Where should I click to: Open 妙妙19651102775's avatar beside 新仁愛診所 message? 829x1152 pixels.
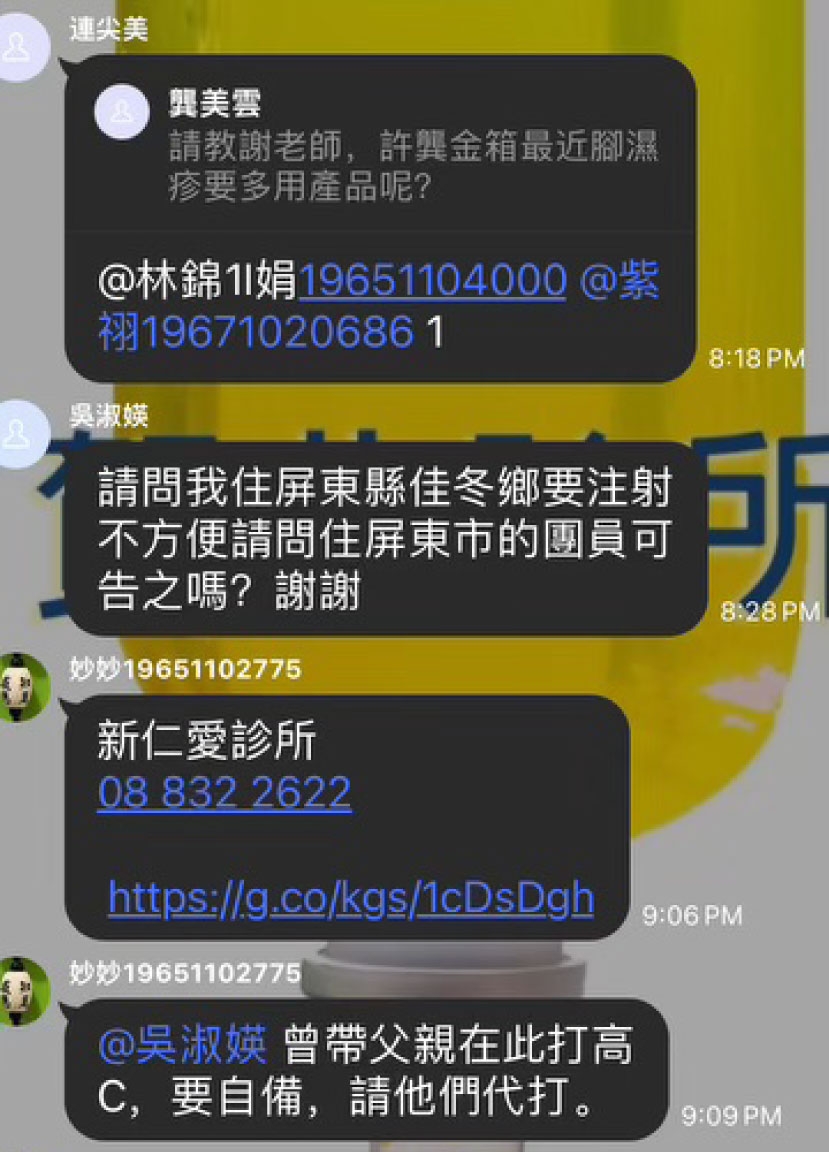(x=22, y=689)
